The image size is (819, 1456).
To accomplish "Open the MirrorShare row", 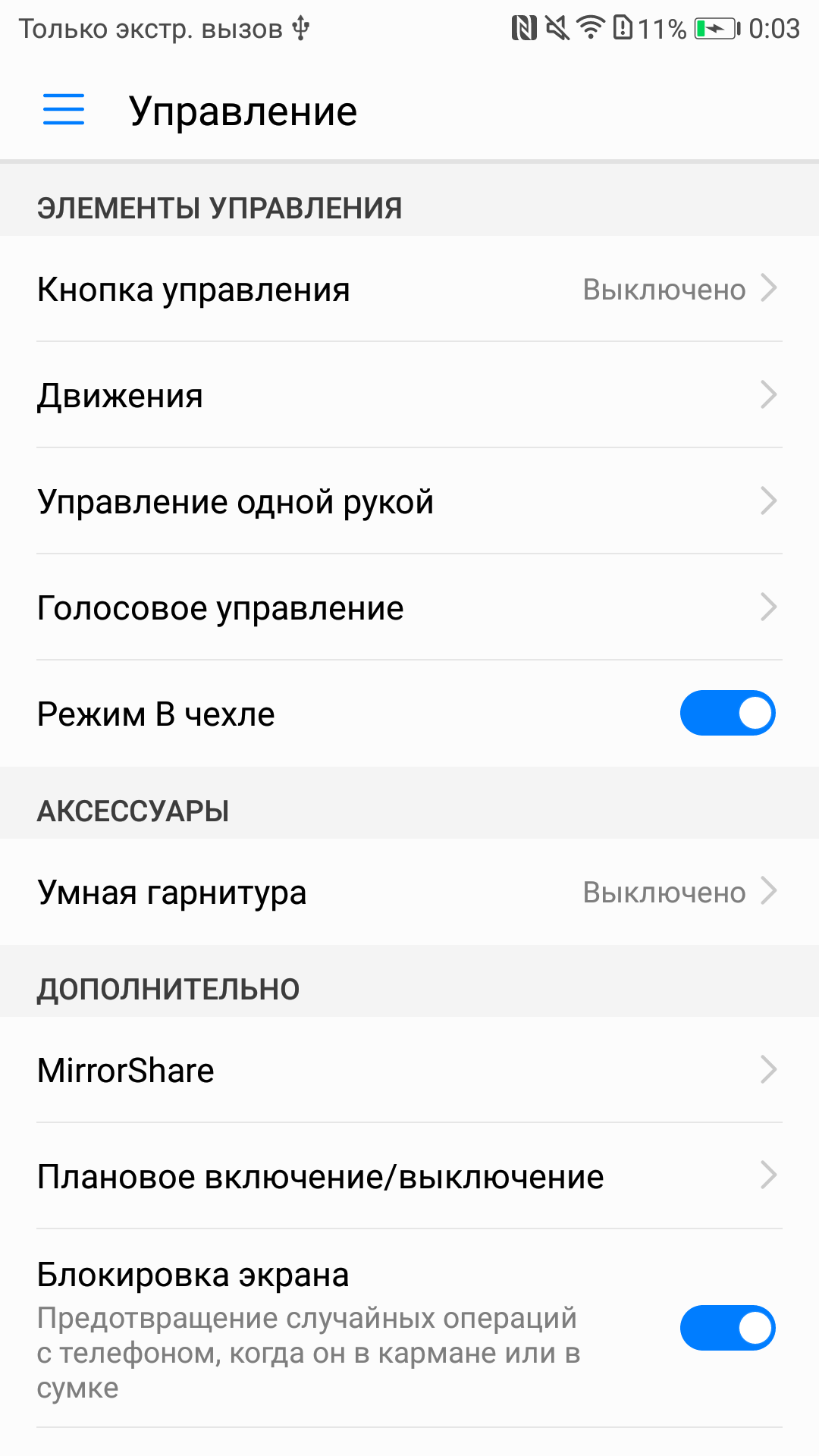I will point(409,1070).
